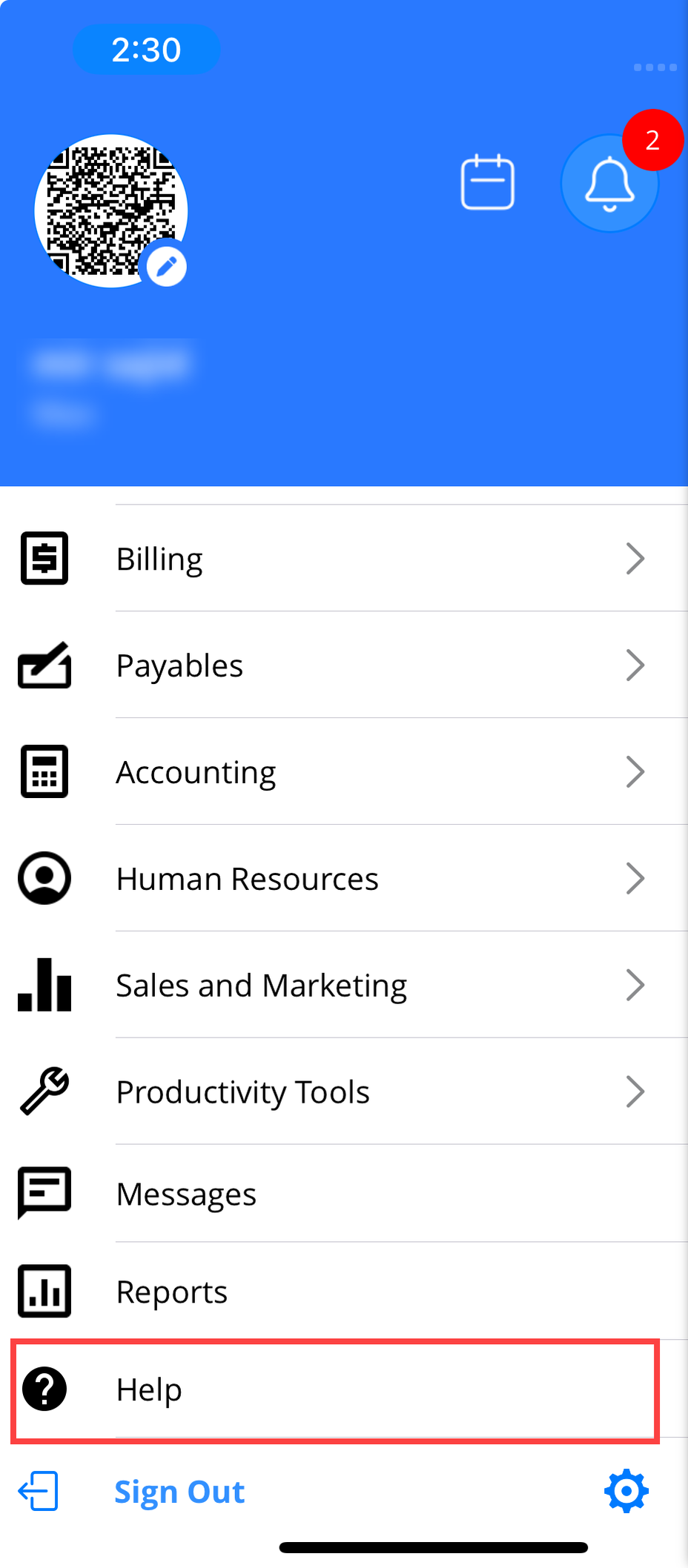The image size is (688, 1568).
Task: Click the Human Resources person icon
Action: click(x=44, y=878)
